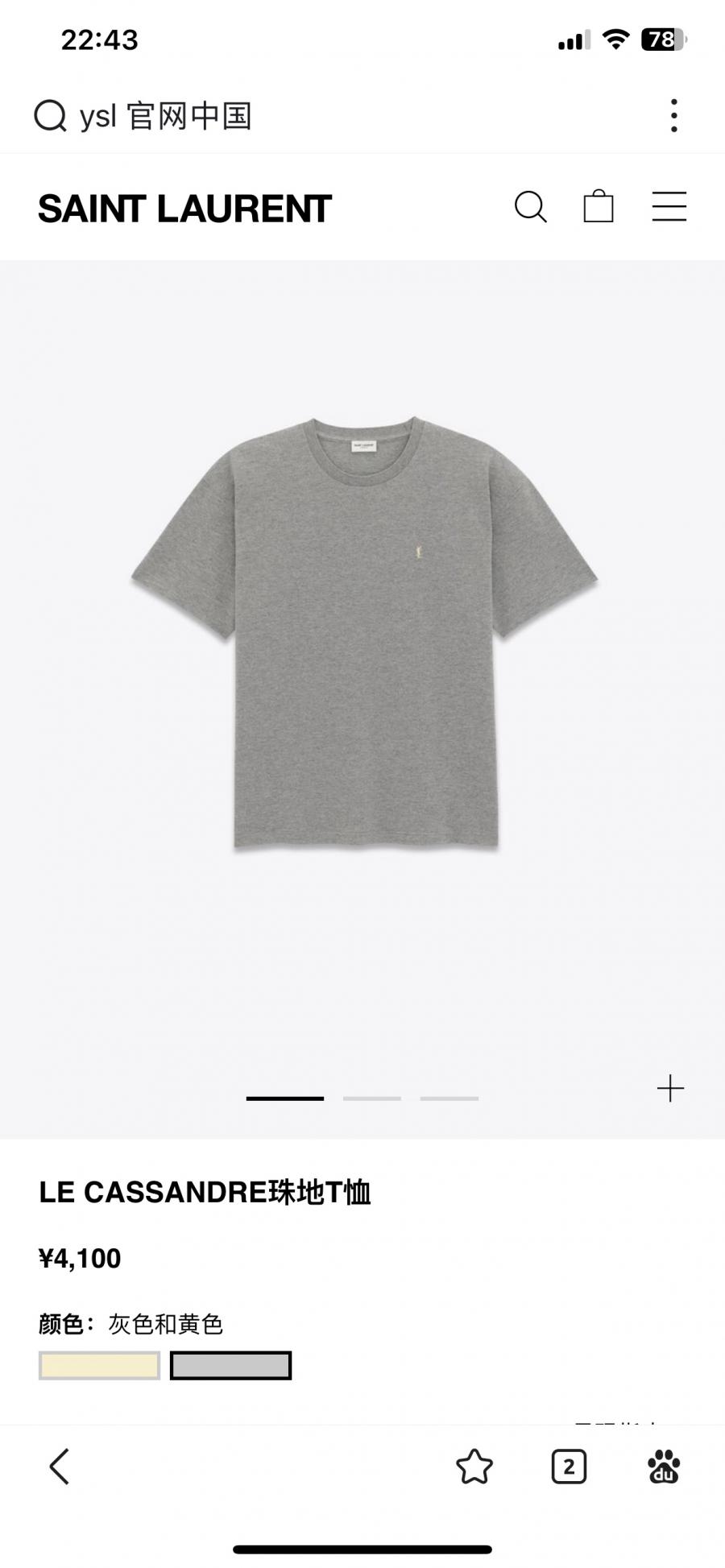This screenshot has height=1568, width=725.
Task: Bookmark this page with the star icon
Action: click(x=474, y=1467)
